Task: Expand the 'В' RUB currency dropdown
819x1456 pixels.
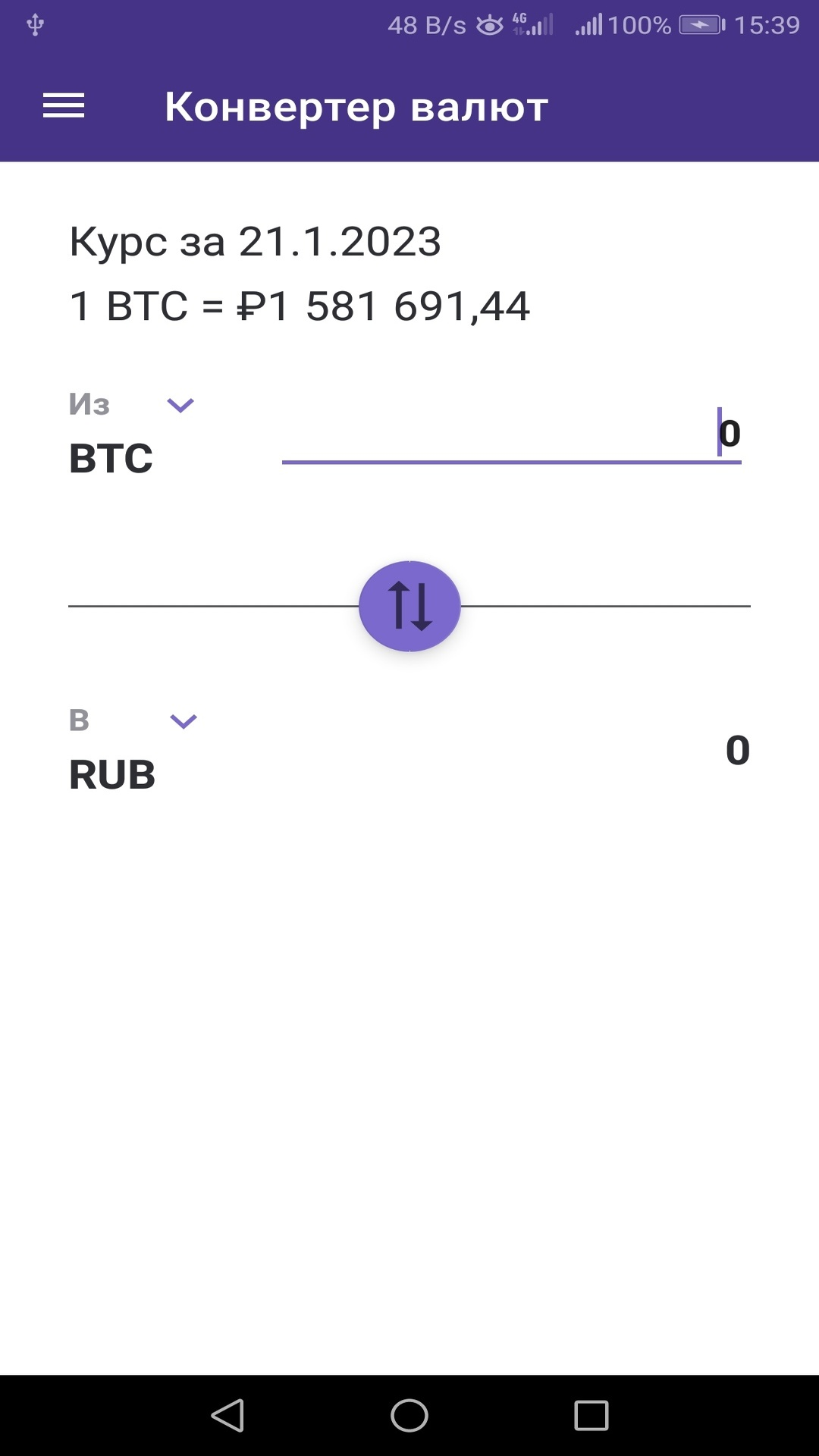Action: tap(183, 721)
